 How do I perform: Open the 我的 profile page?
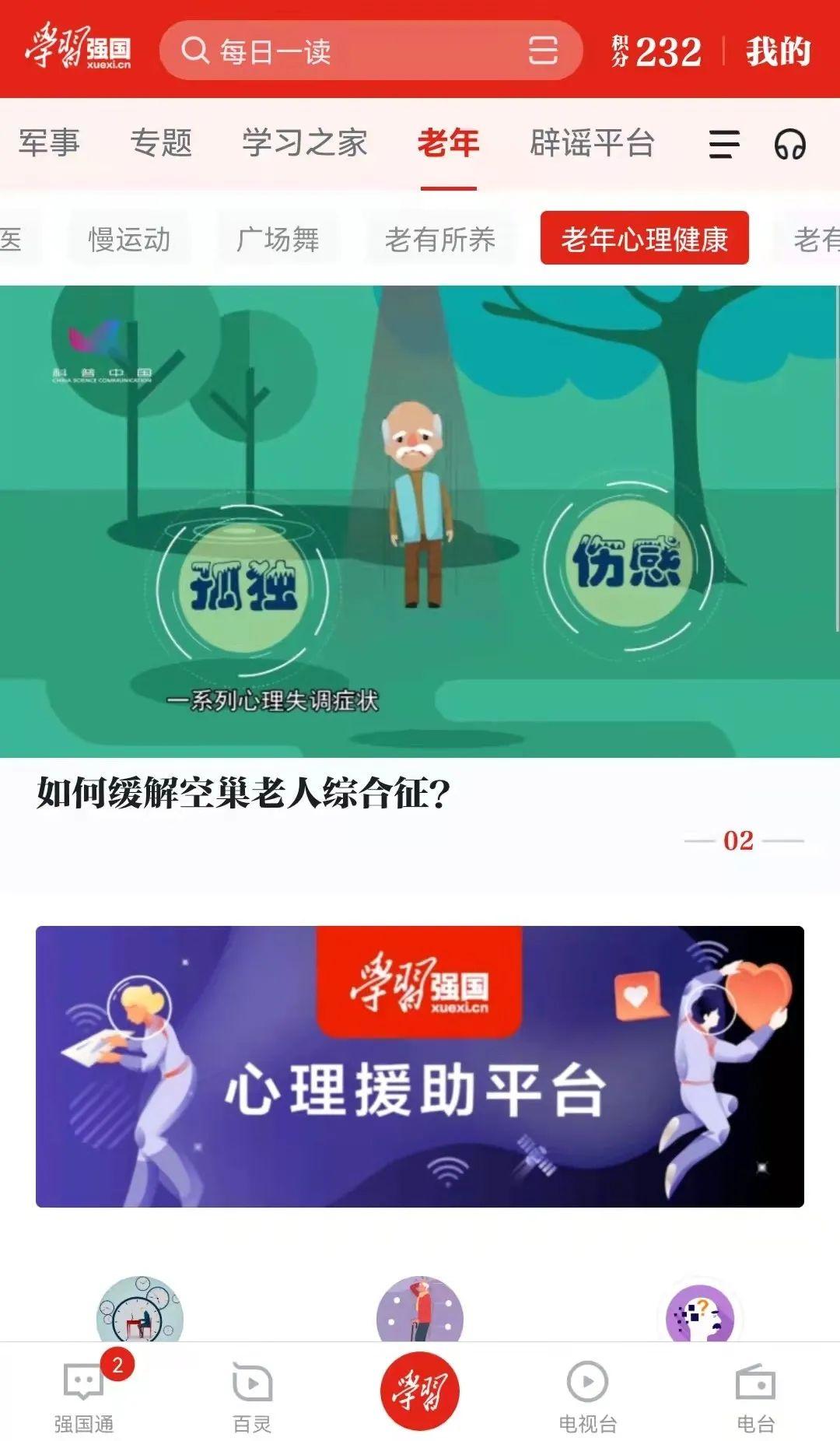point(778,51)
